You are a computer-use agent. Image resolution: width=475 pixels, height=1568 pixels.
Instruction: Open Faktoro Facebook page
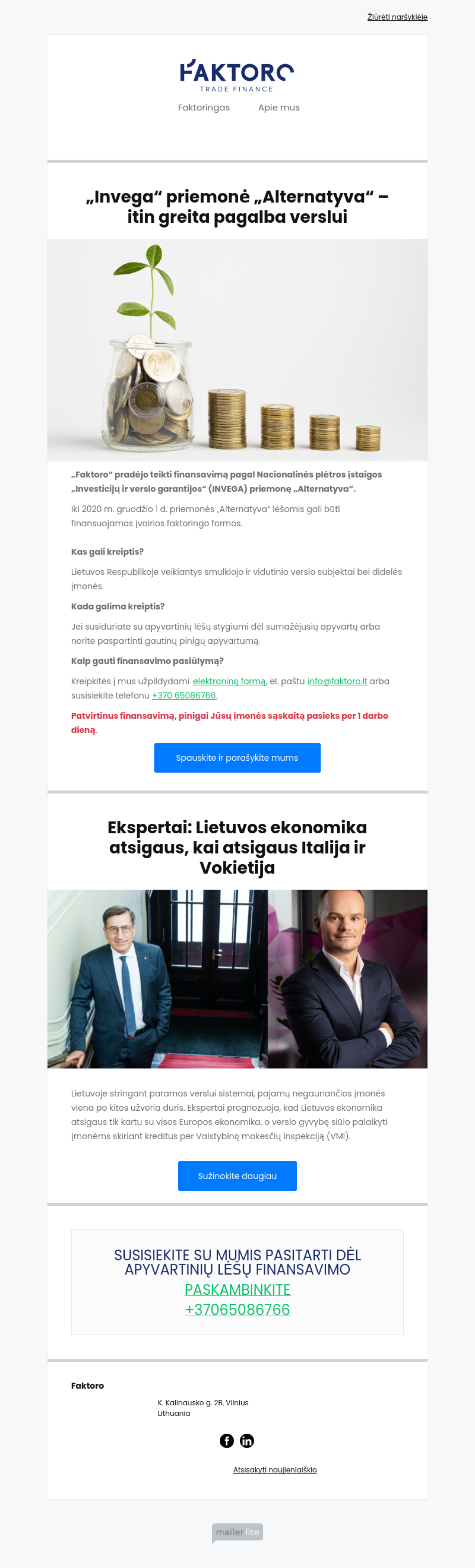coord(227,1441)
